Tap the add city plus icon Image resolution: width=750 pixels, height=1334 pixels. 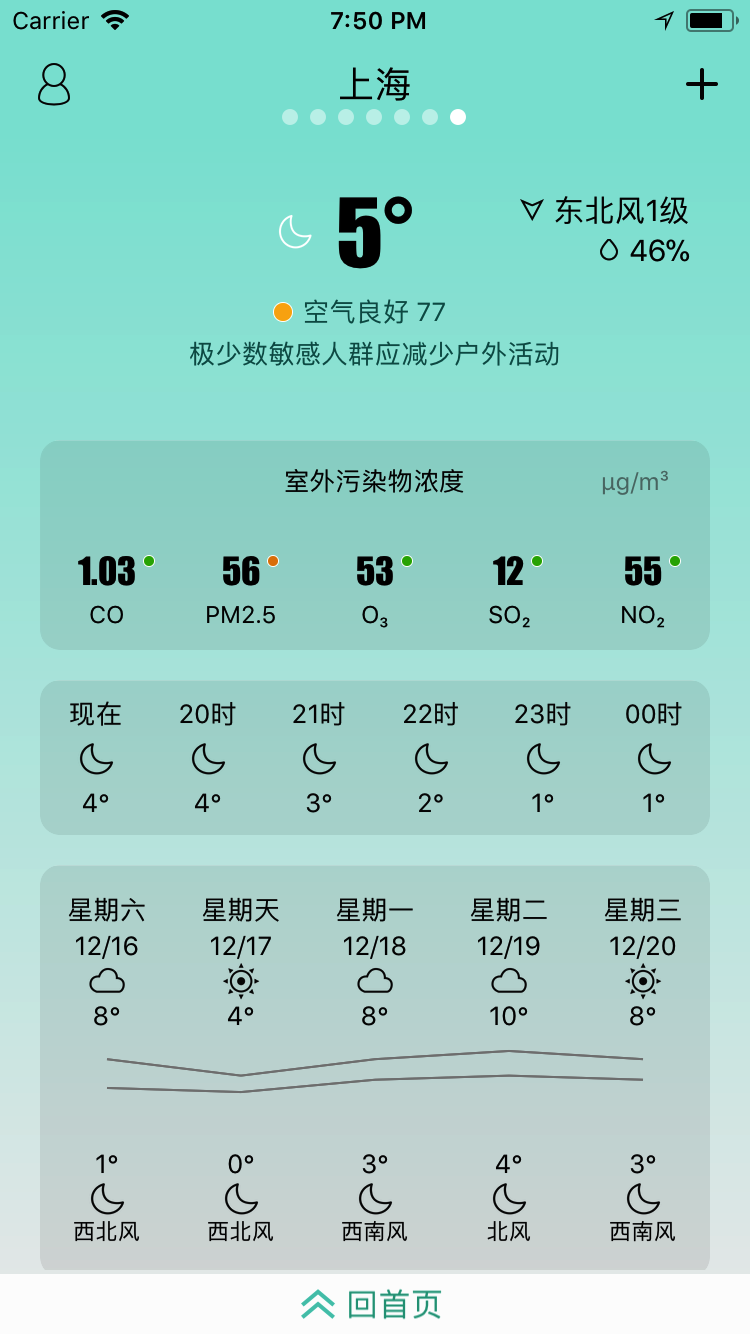click(702, 85)
